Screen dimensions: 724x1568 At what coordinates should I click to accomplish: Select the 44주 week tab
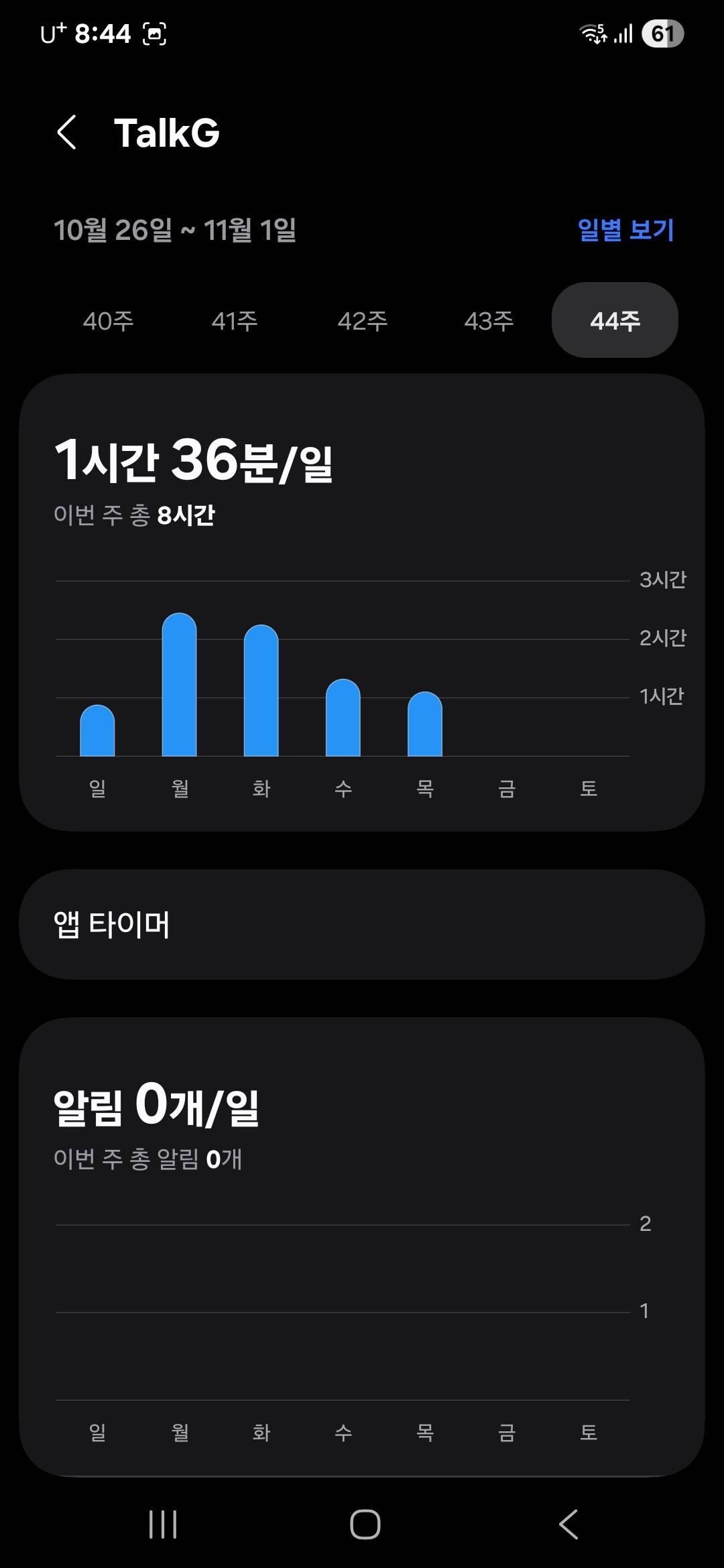(x=615, y=321)
